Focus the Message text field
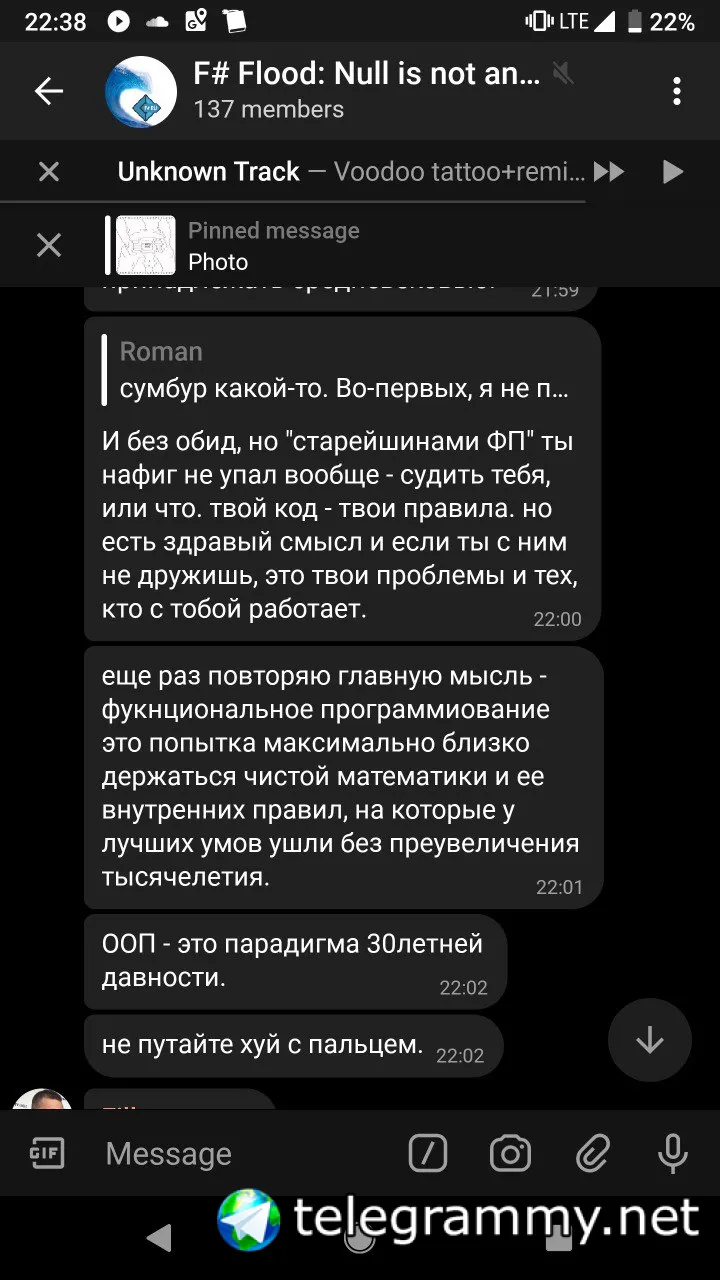Viewport: 720px width, 1280px height. 240,1154
